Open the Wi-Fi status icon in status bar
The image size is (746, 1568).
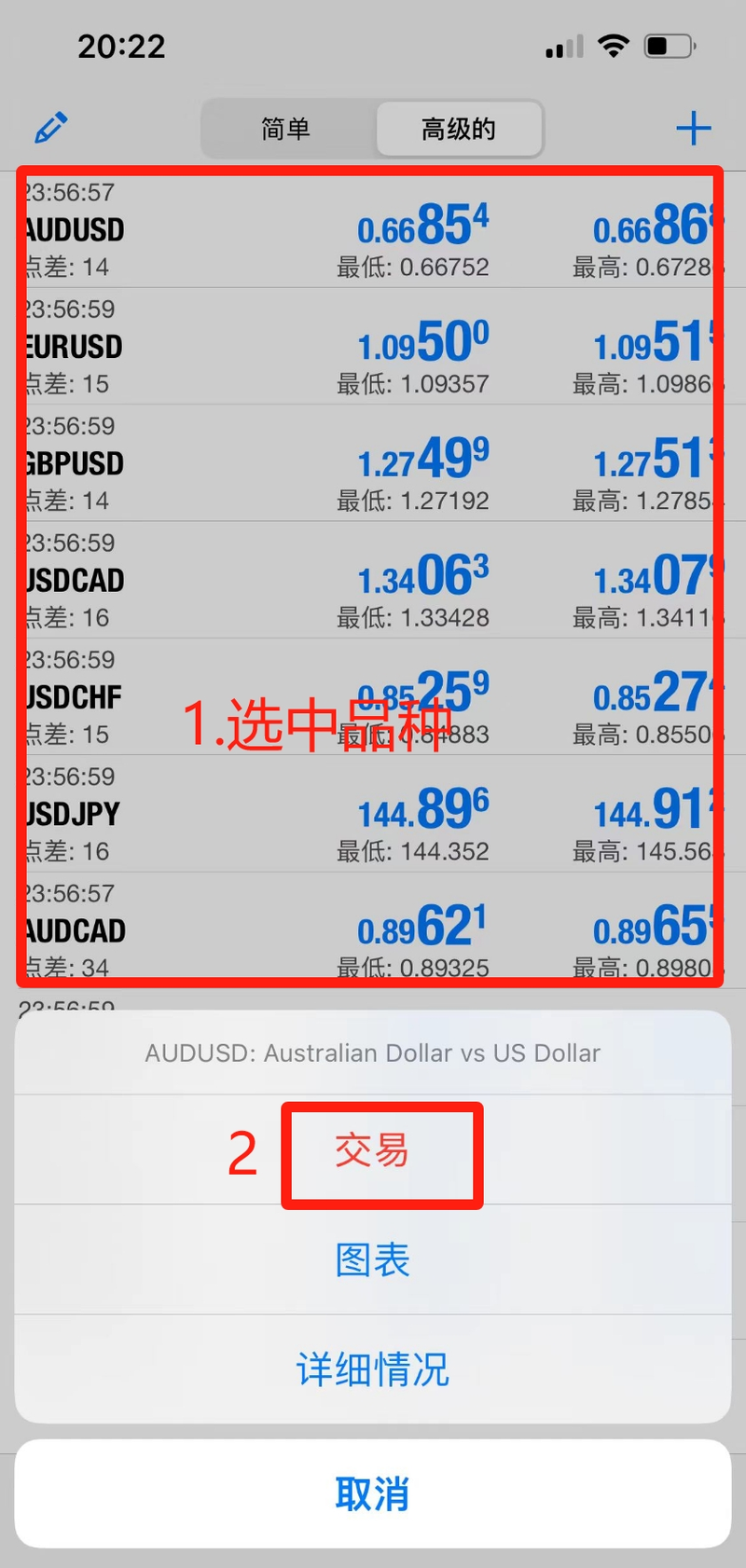click(613, 44)
